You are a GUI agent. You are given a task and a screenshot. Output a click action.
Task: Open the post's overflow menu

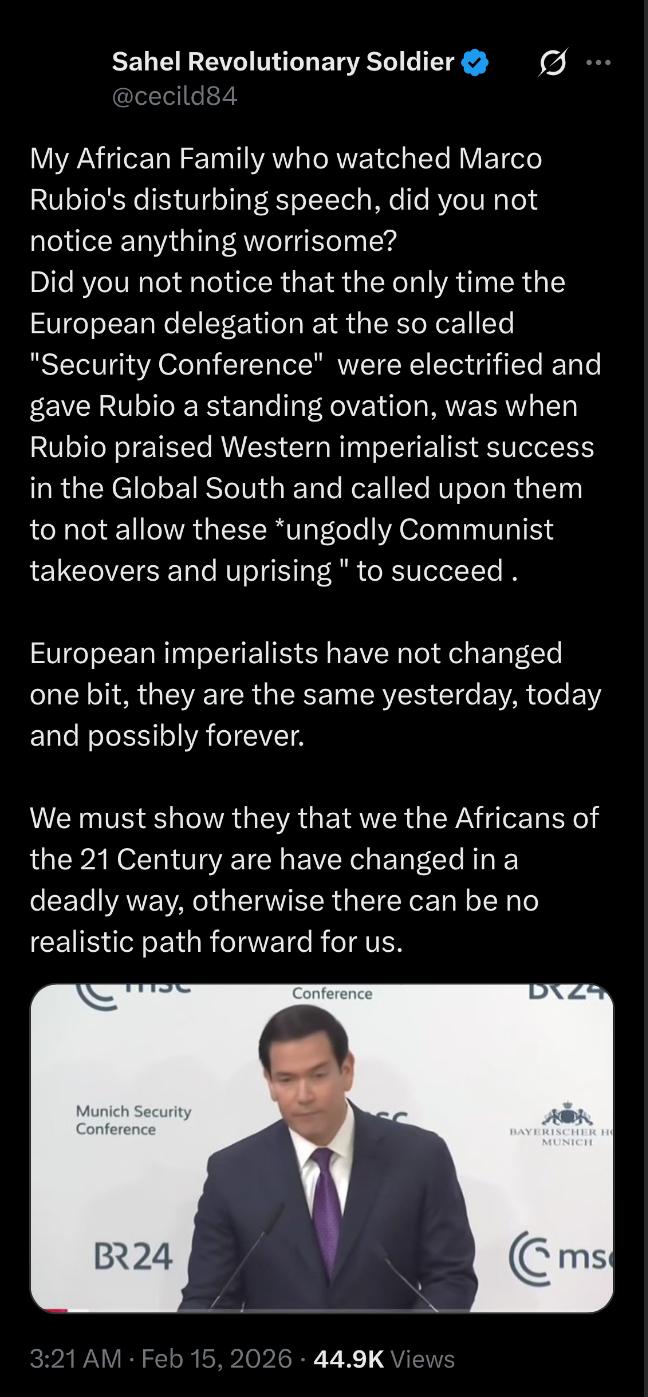click(598, 63)
